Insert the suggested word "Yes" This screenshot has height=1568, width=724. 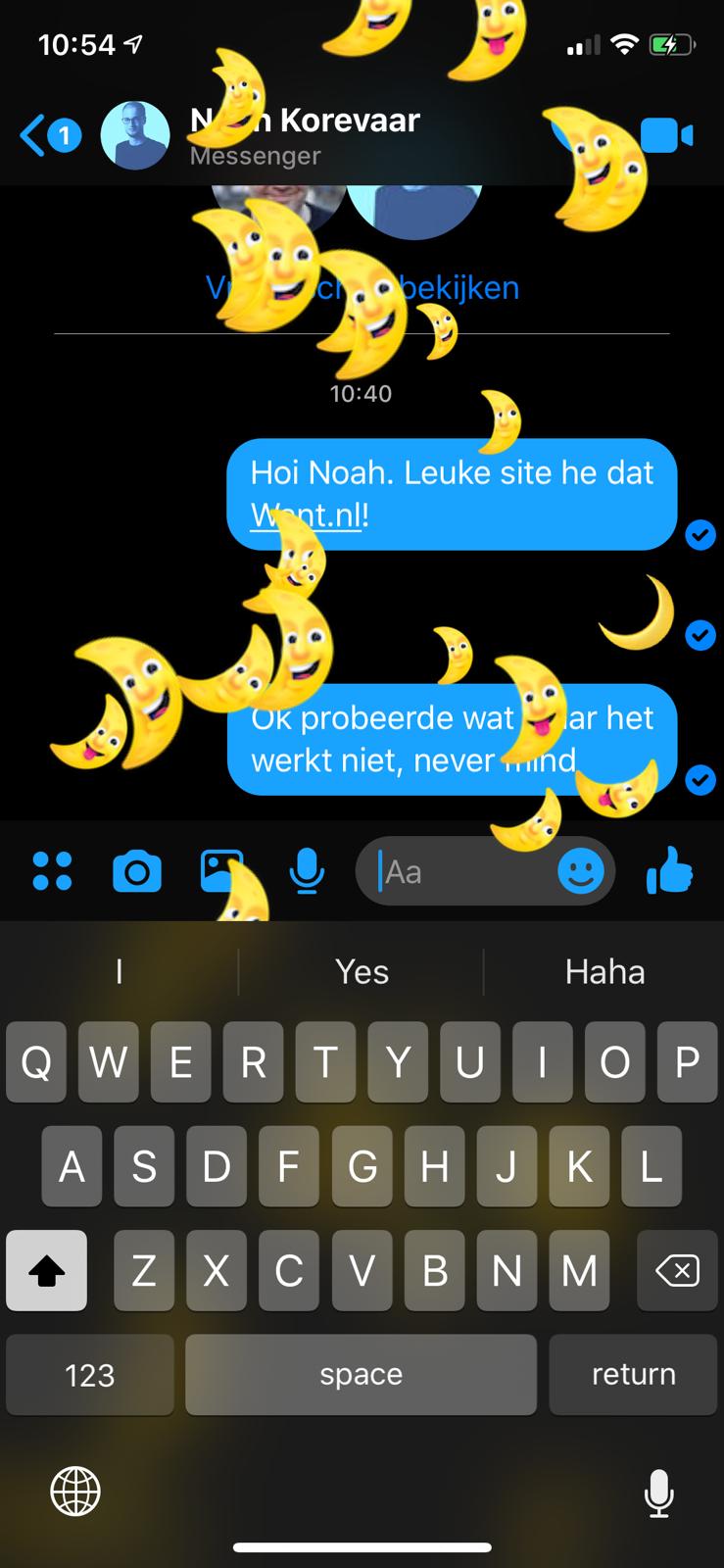(362, 971)
